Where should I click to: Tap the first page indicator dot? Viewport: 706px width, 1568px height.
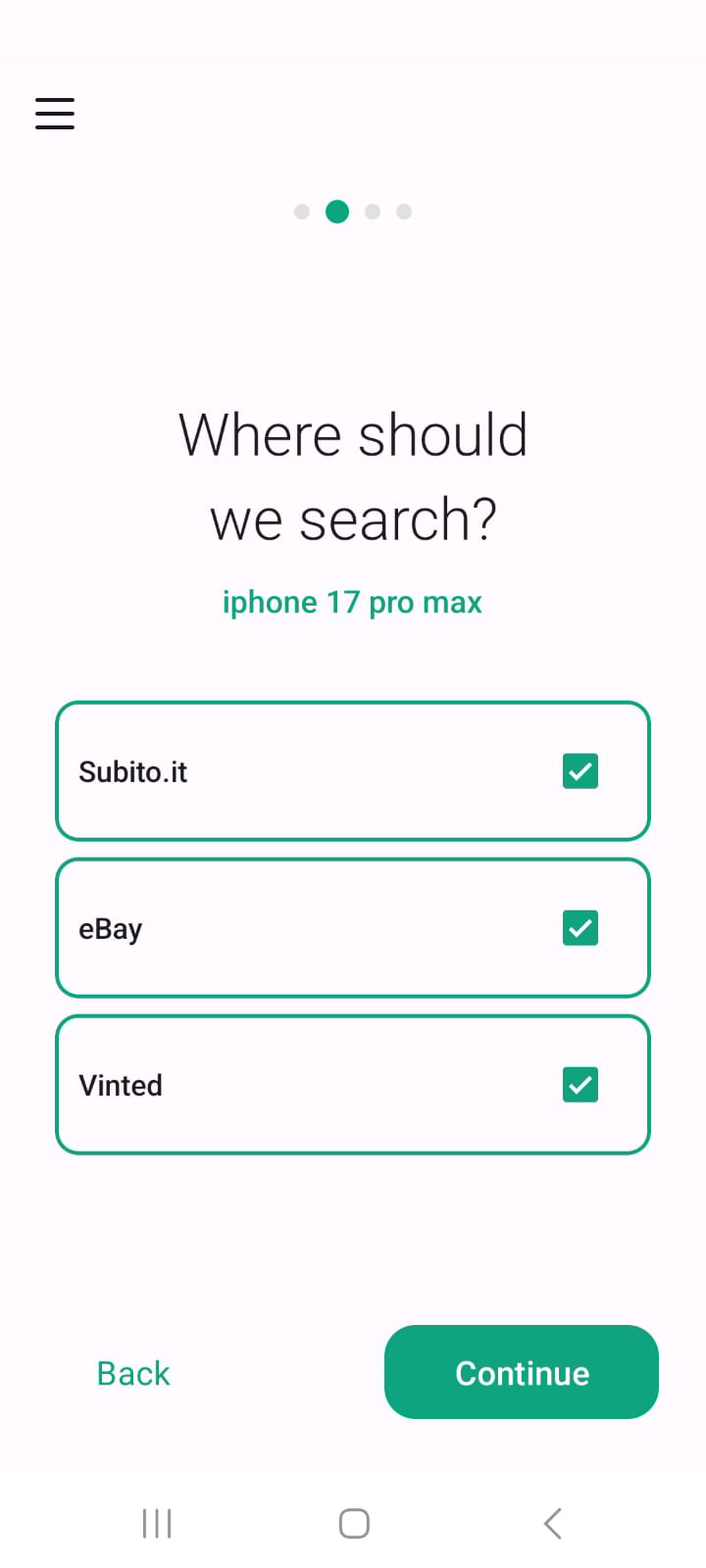[x=302, y=212]
